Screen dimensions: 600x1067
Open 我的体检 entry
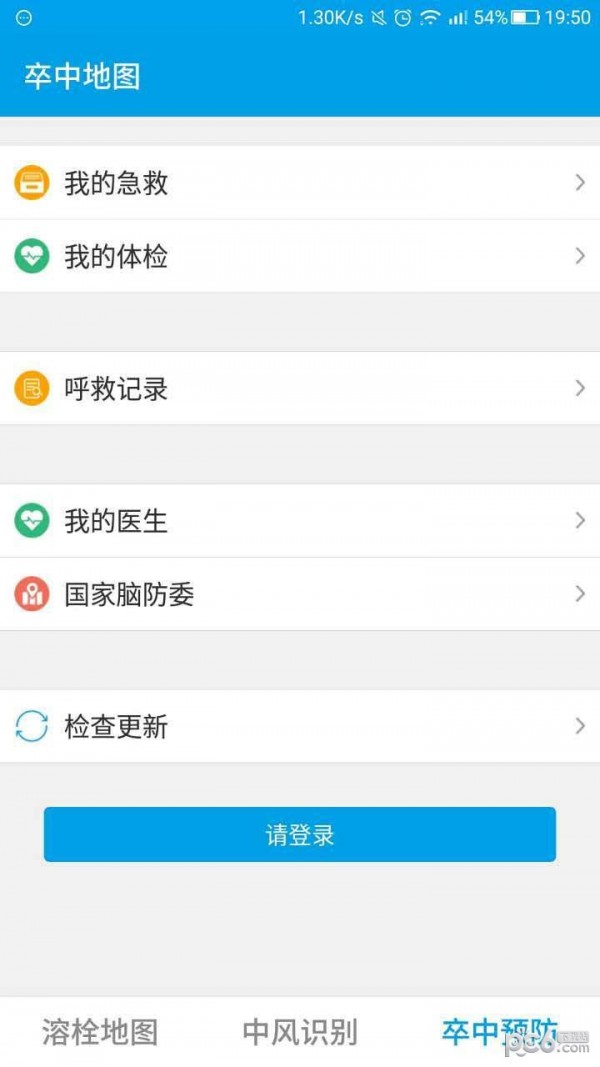[x=300, y=257]
